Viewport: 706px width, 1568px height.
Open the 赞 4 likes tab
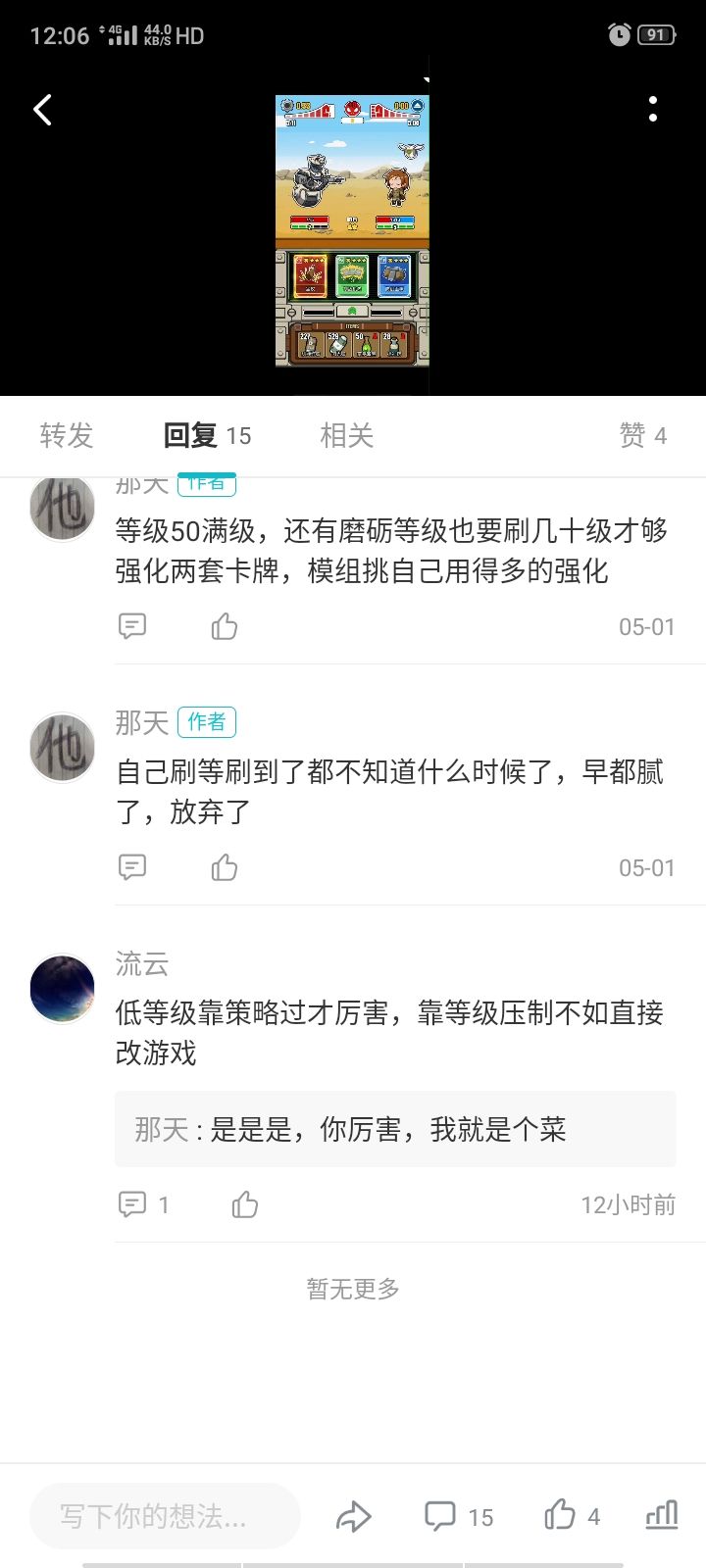point(642,435)
